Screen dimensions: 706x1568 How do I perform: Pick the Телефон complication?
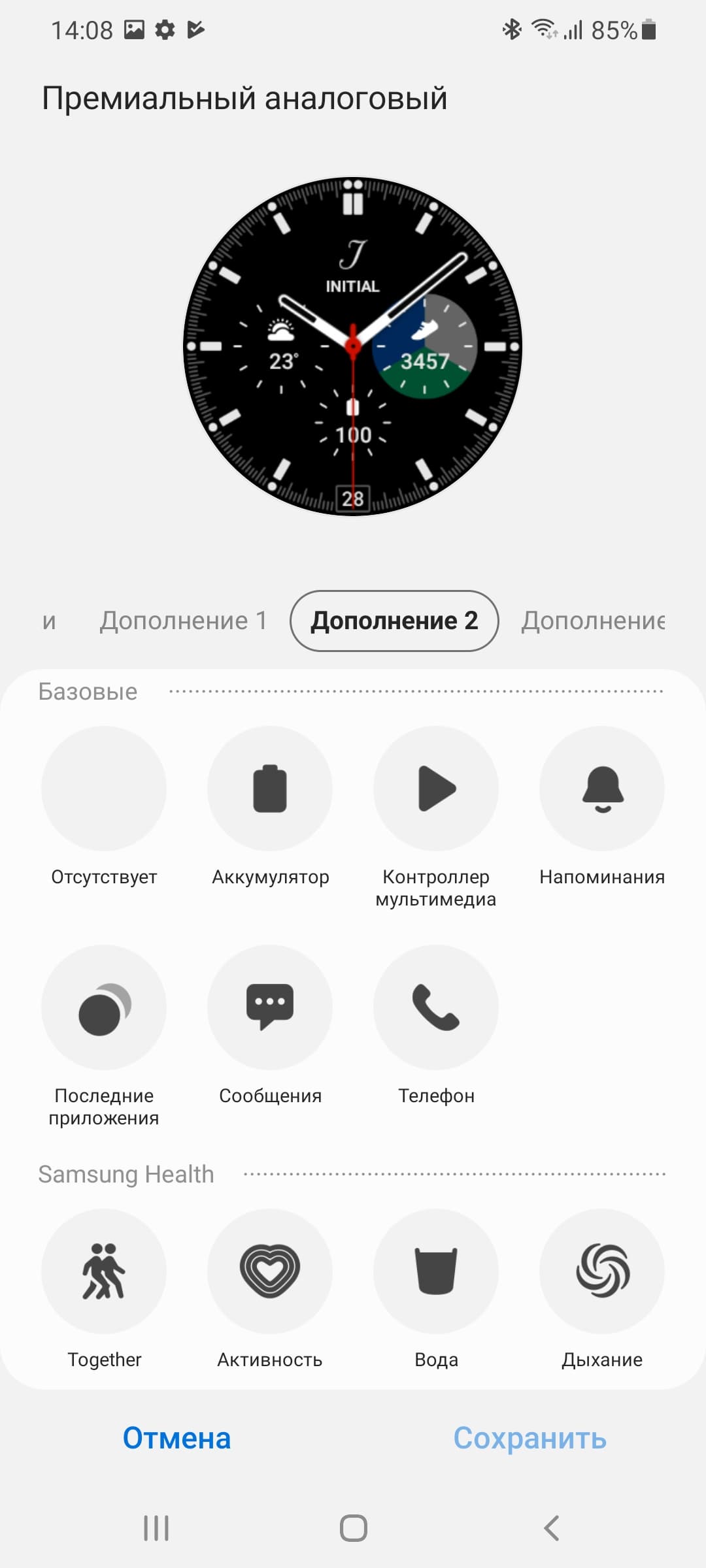click(436, 1007)
